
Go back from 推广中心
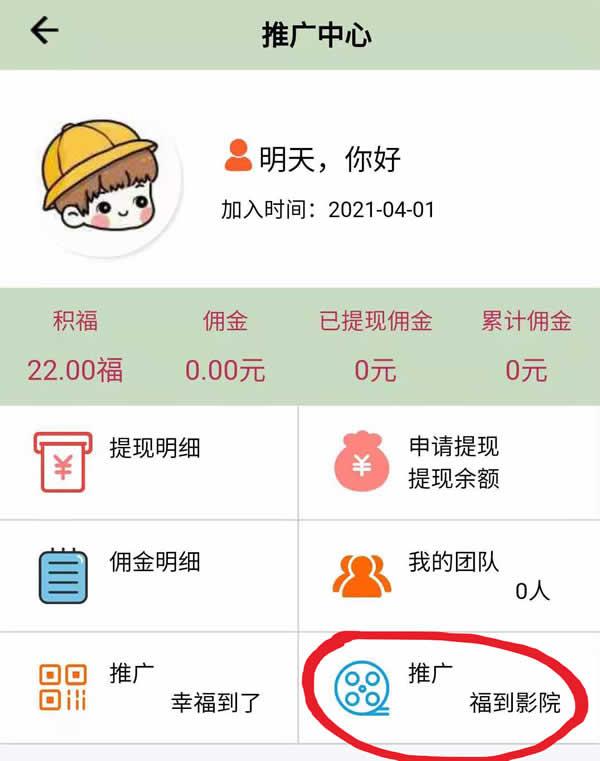pyautogui.click(x=45, y=31)
